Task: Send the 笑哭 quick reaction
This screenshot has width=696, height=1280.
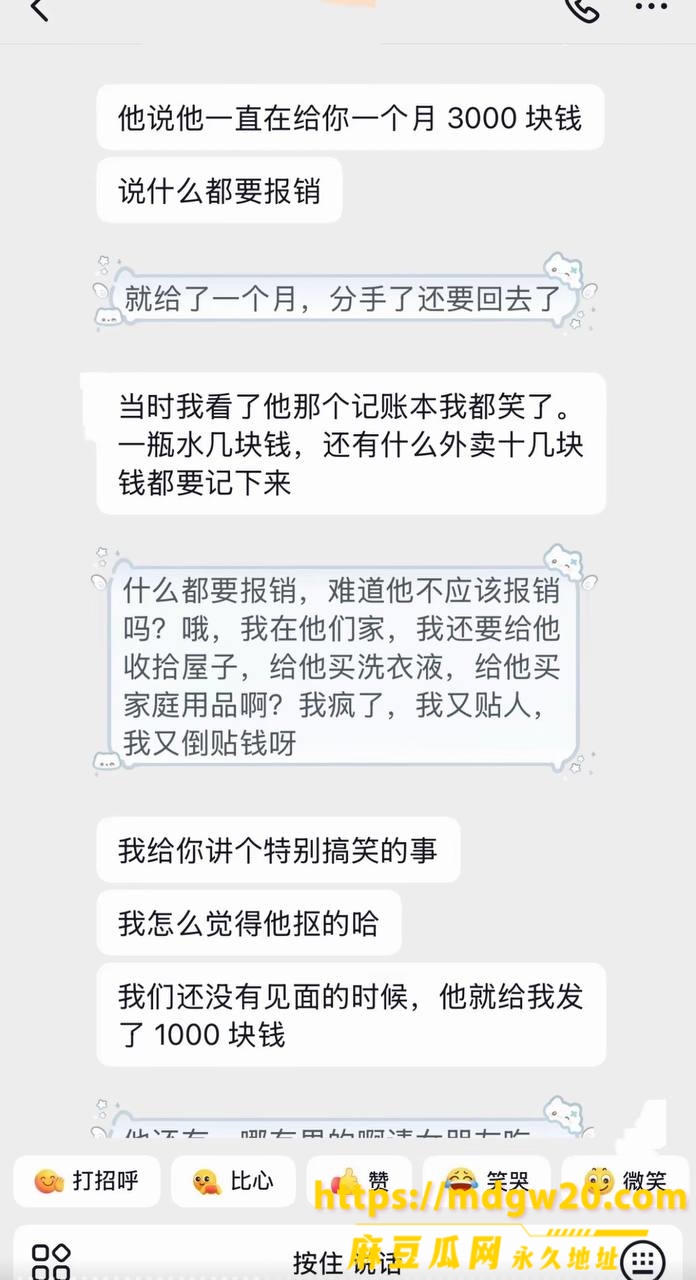Action: point(486,1181)
